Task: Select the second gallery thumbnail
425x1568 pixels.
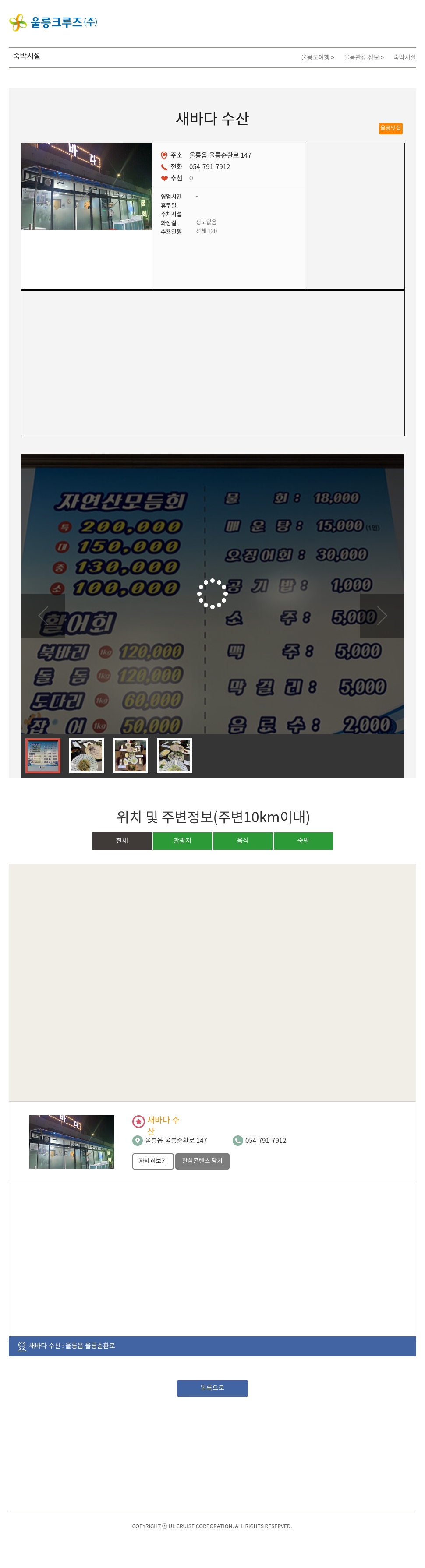Action: pos(86,755)
